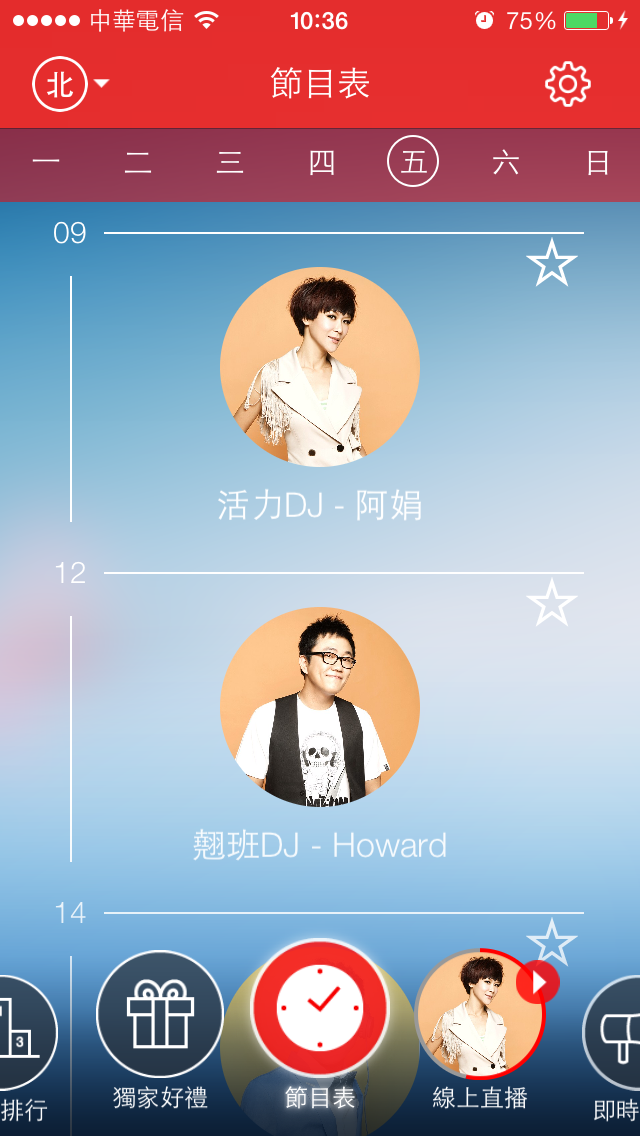Select the Friday 五 tab
The width and height of the screenshot is (640, 1136).
(413, 162)
